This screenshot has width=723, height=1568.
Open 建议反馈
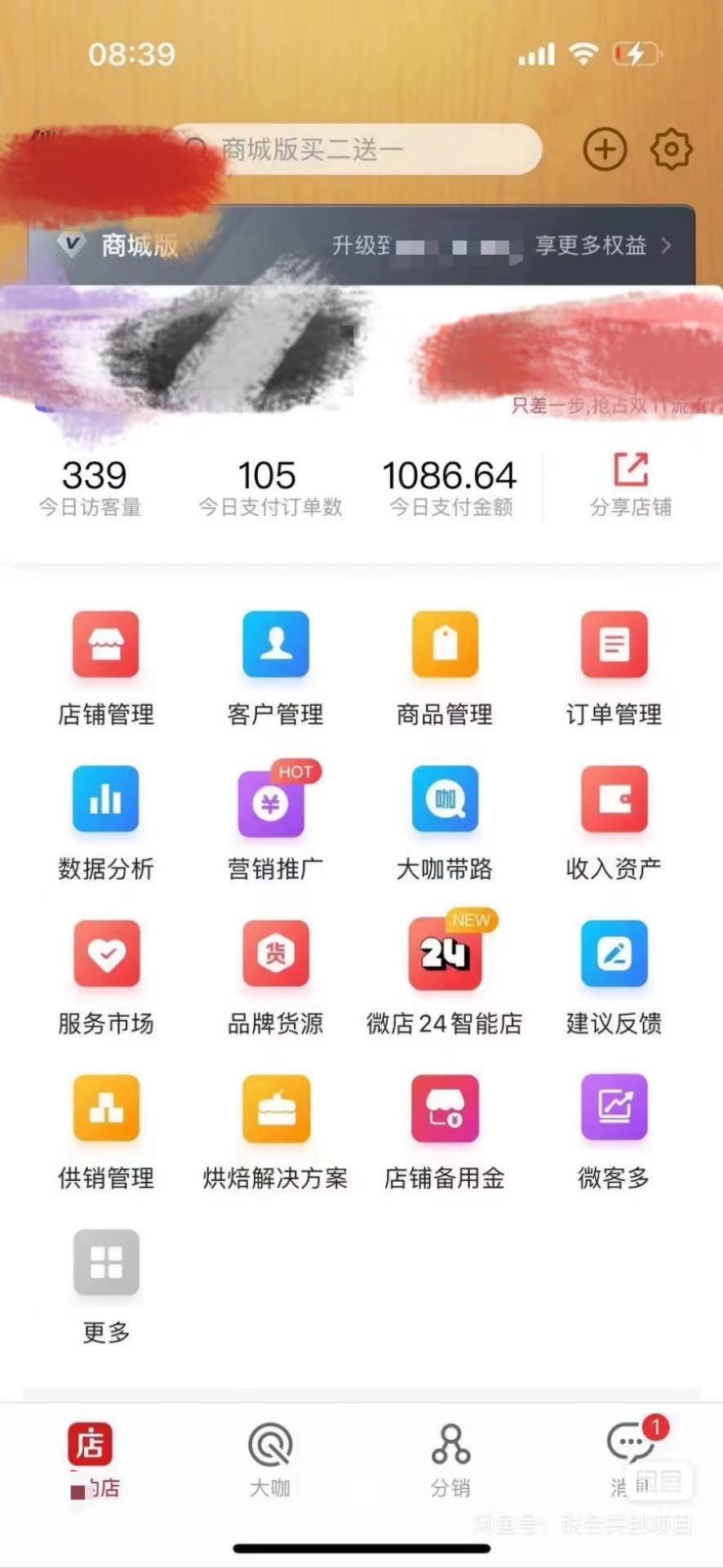click(x=614, y=975)
